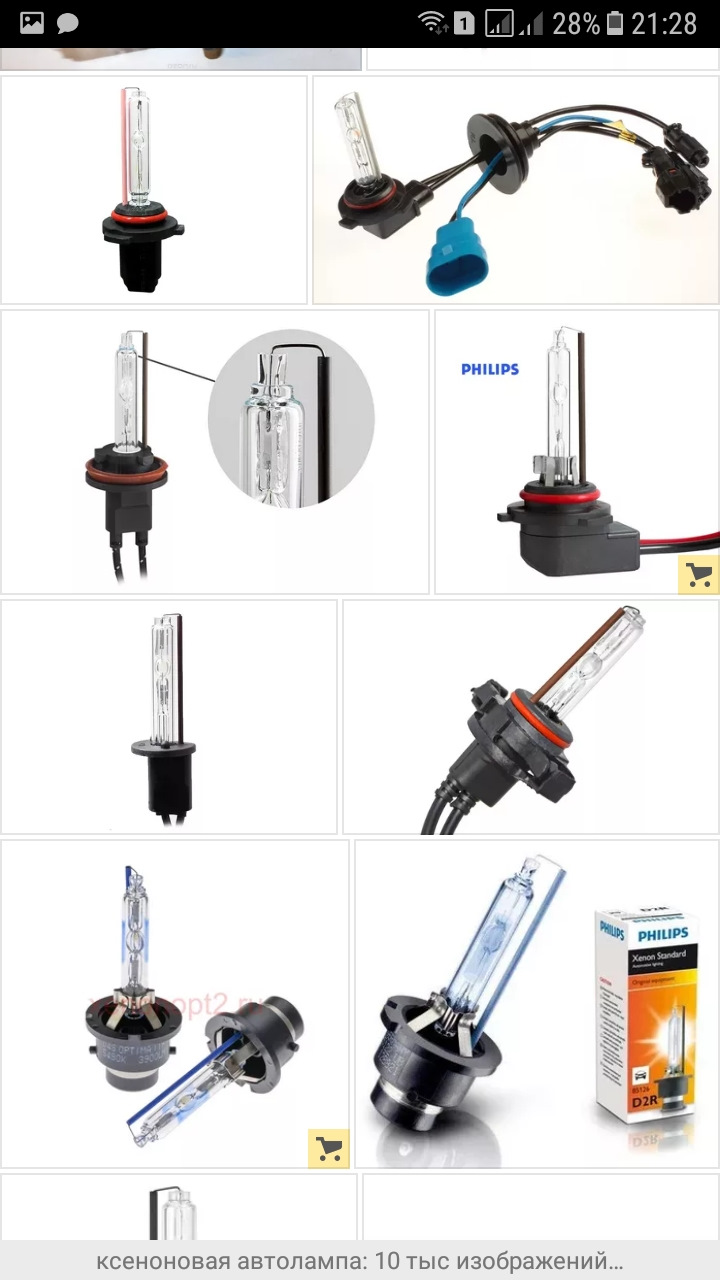Open the xenon bulb with red-ringed black base
This screenshot has height=1280, width=720.
153,190
